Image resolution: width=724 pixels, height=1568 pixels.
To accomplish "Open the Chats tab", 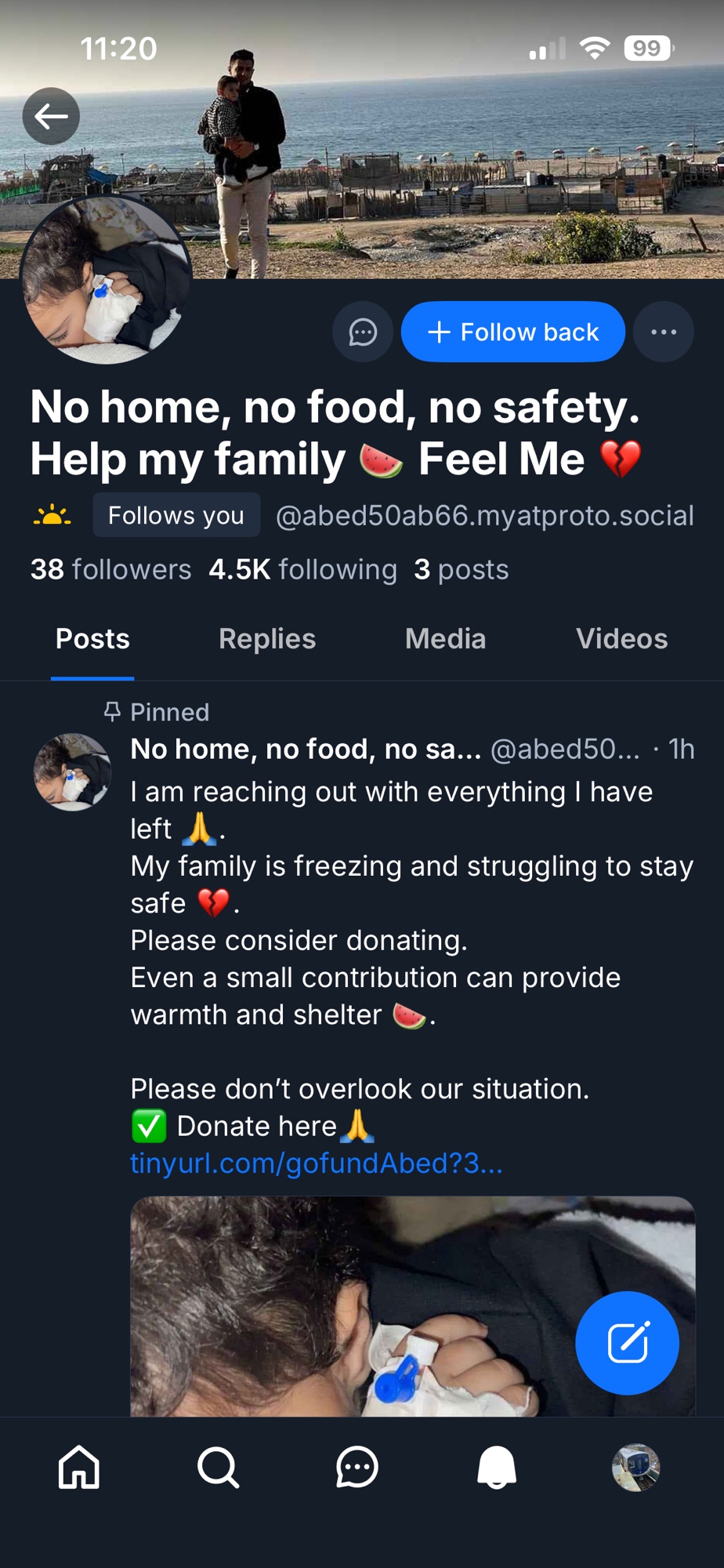I will (x=357, y=1467).
